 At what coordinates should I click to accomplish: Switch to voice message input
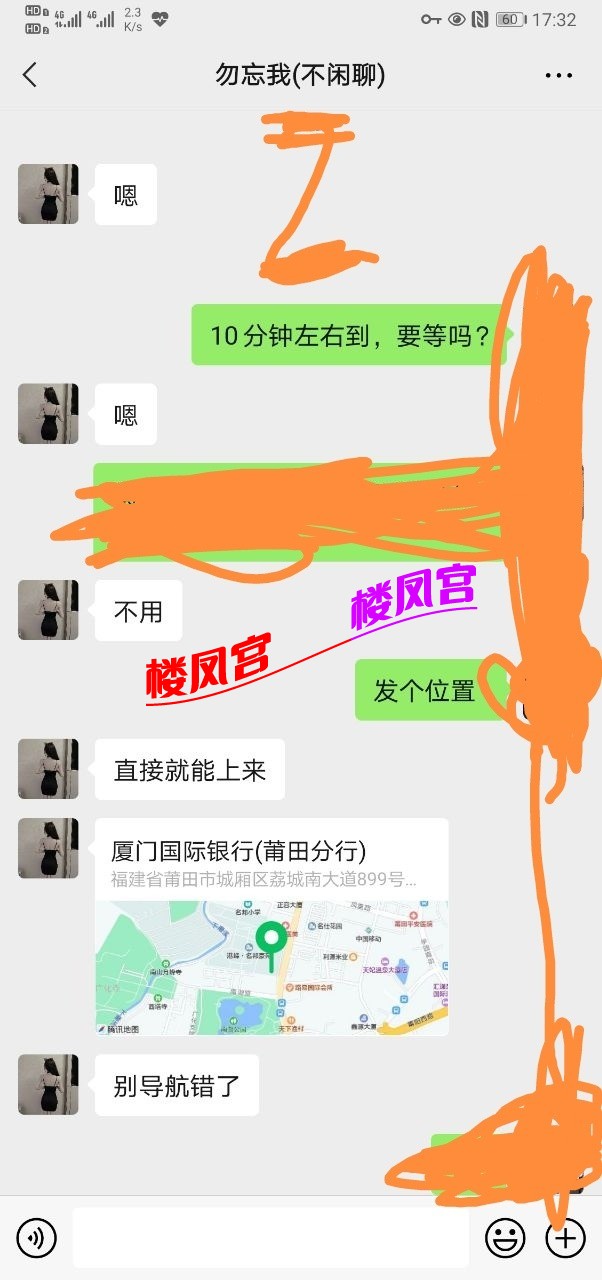(37, 1238)
